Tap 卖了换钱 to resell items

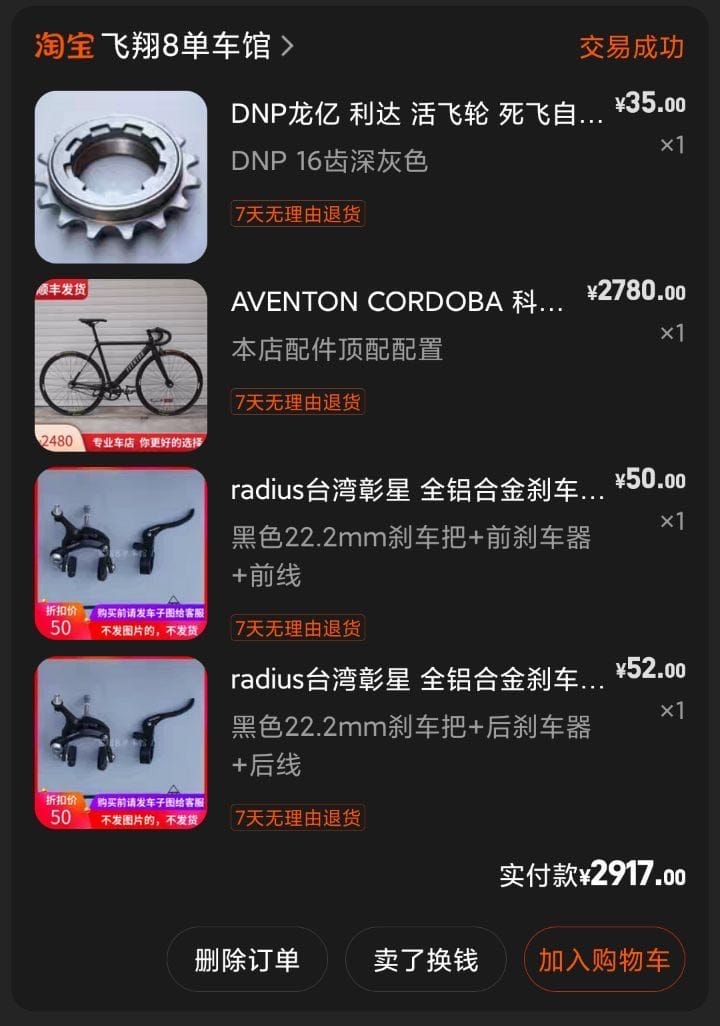[425, 959]
